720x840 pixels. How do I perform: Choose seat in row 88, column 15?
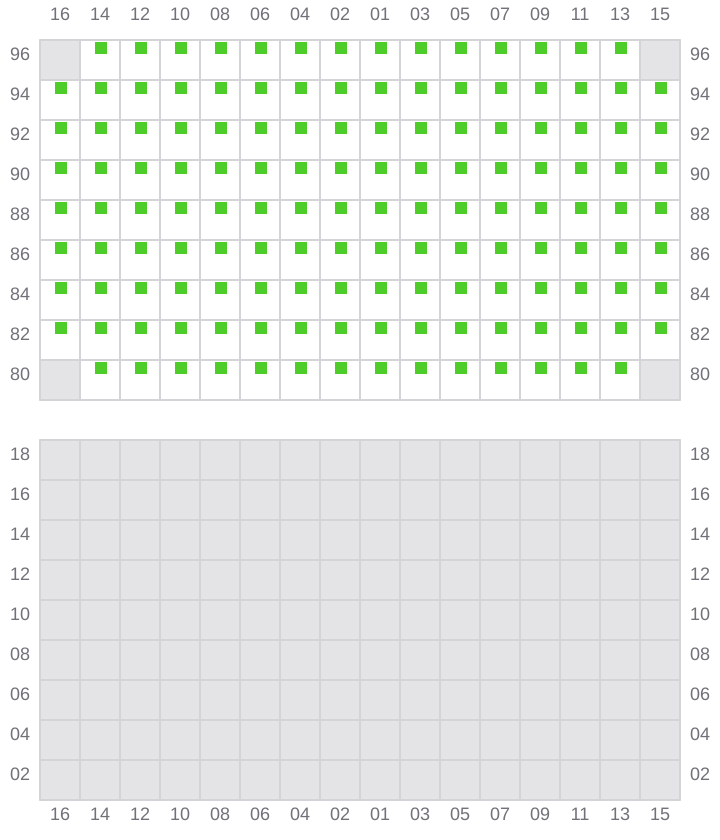661,208
